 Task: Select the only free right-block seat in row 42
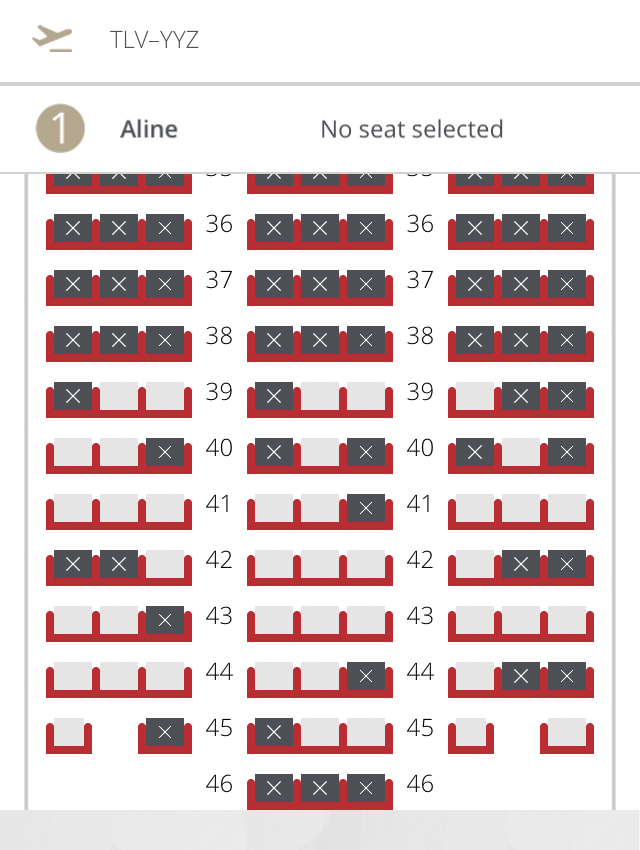(x=474, y=563)
